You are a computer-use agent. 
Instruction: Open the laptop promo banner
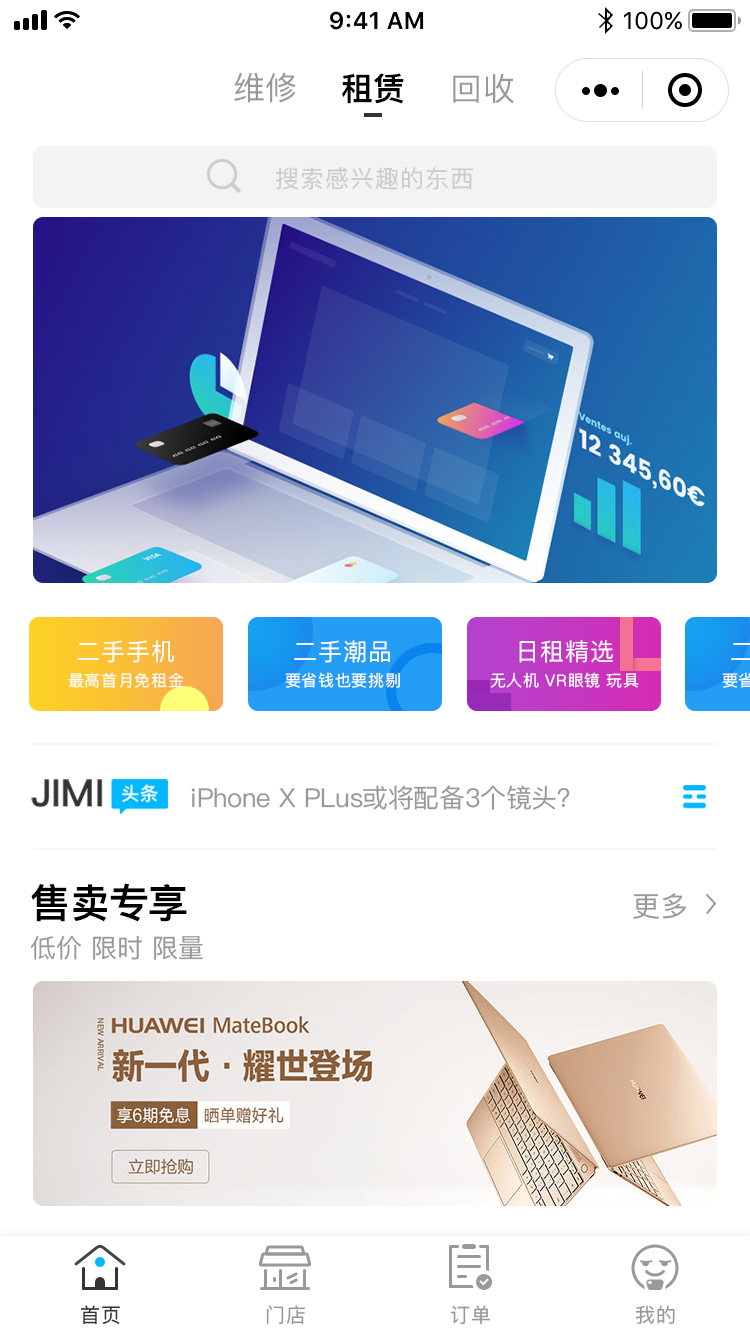click(374, 400)
